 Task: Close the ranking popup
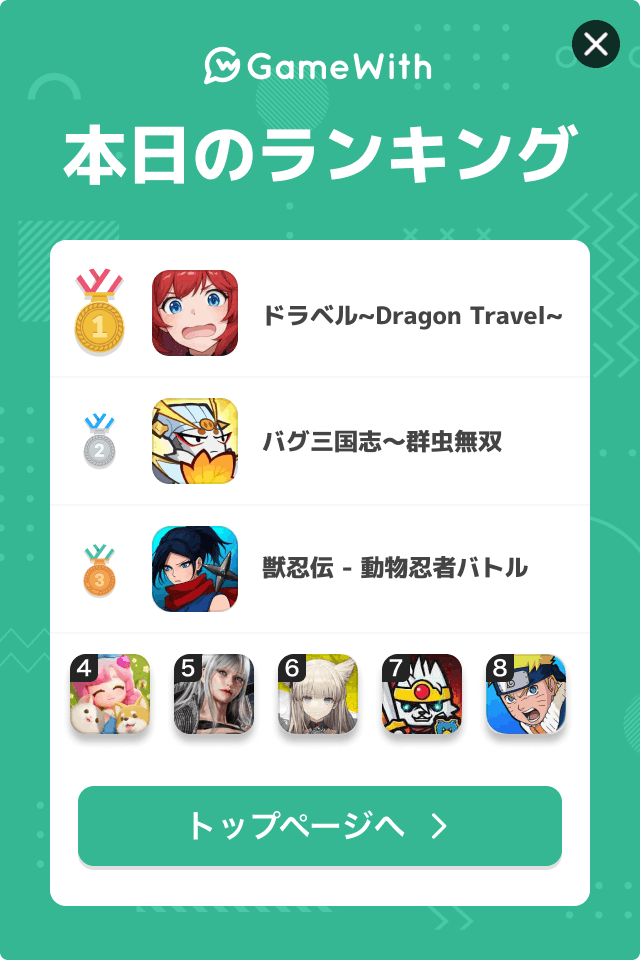point(596,44)
